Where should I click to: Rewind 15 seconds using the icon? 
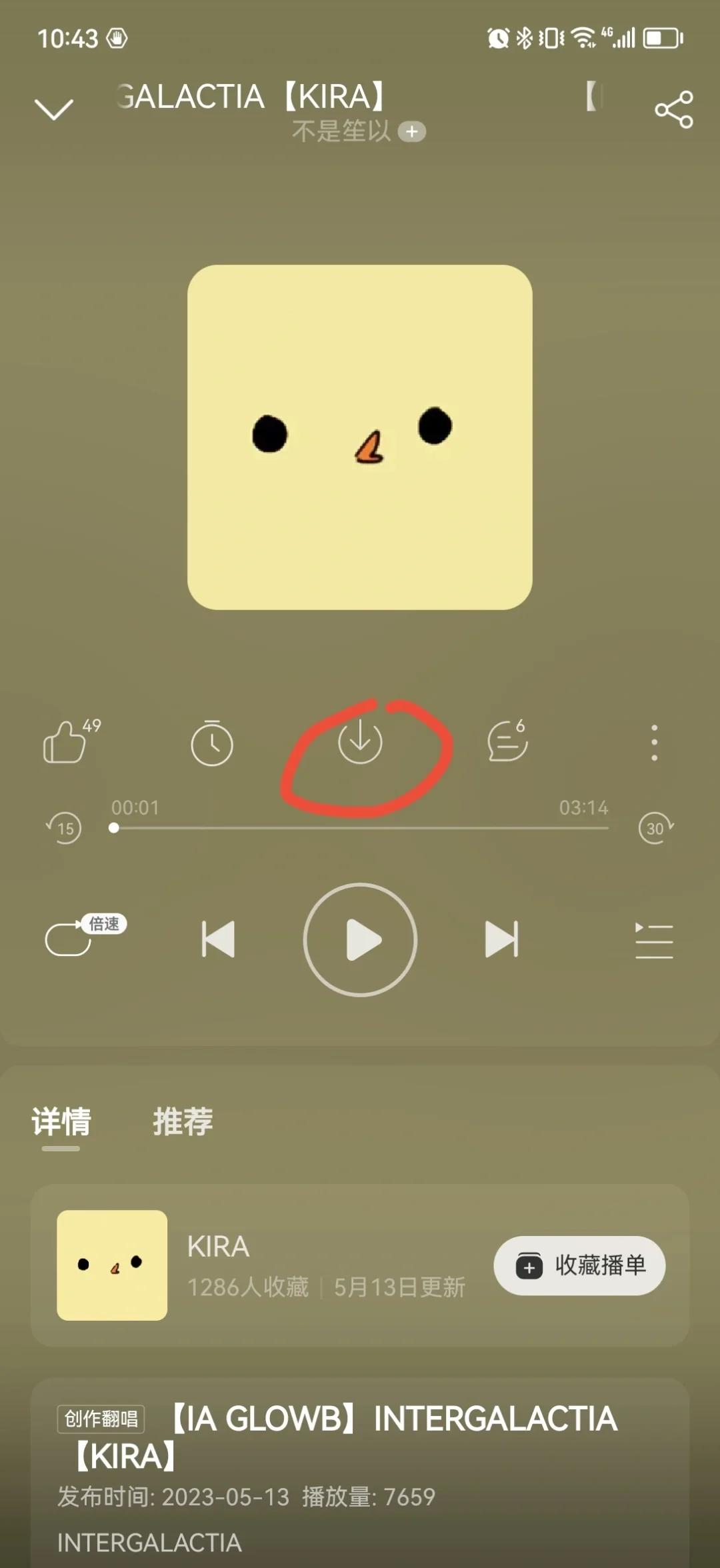coord(65,827)
